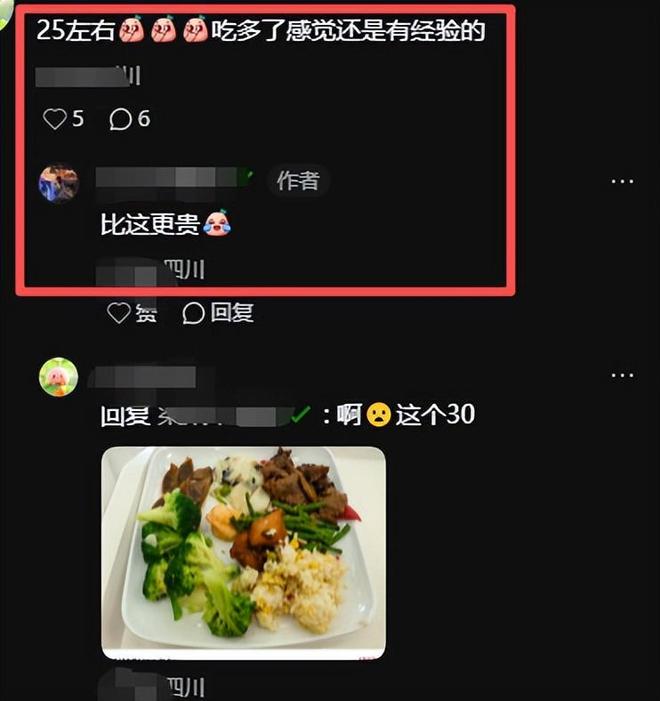Open the avatar of the 这个30 commenter
This screenshot has height=701, width=660.
(59, 376)
